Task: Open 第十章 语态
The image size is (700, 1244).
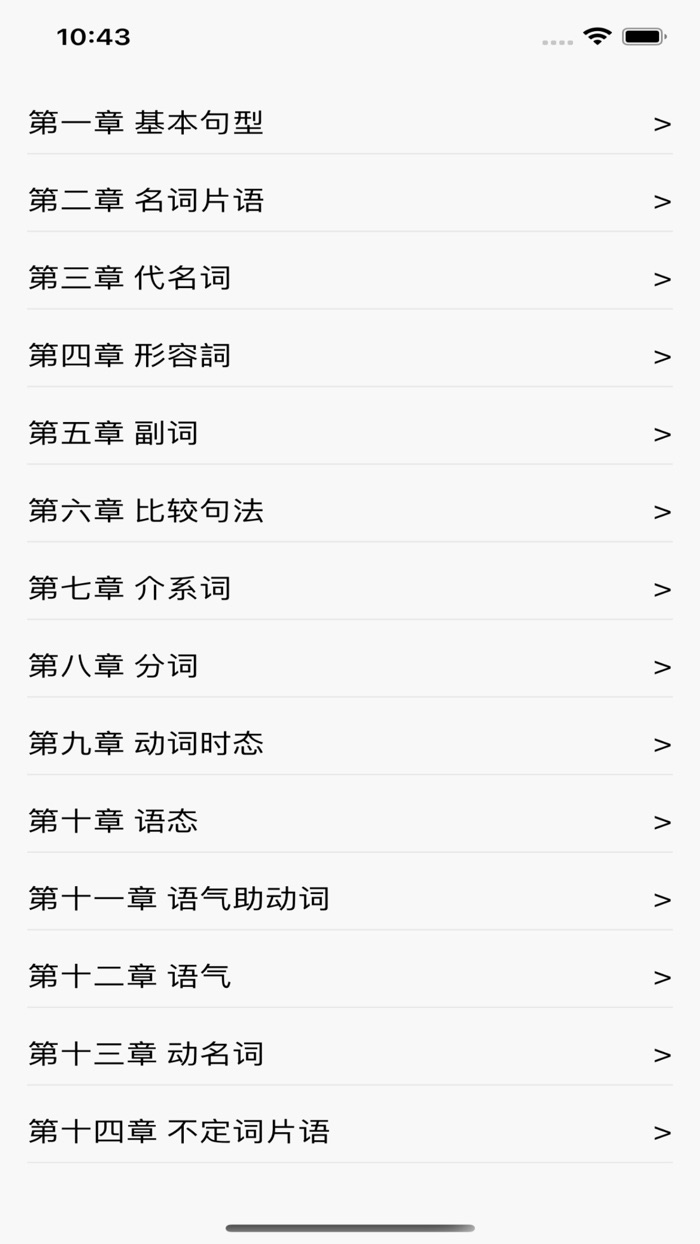Action: pyautogui.click(x=350, y=821)
